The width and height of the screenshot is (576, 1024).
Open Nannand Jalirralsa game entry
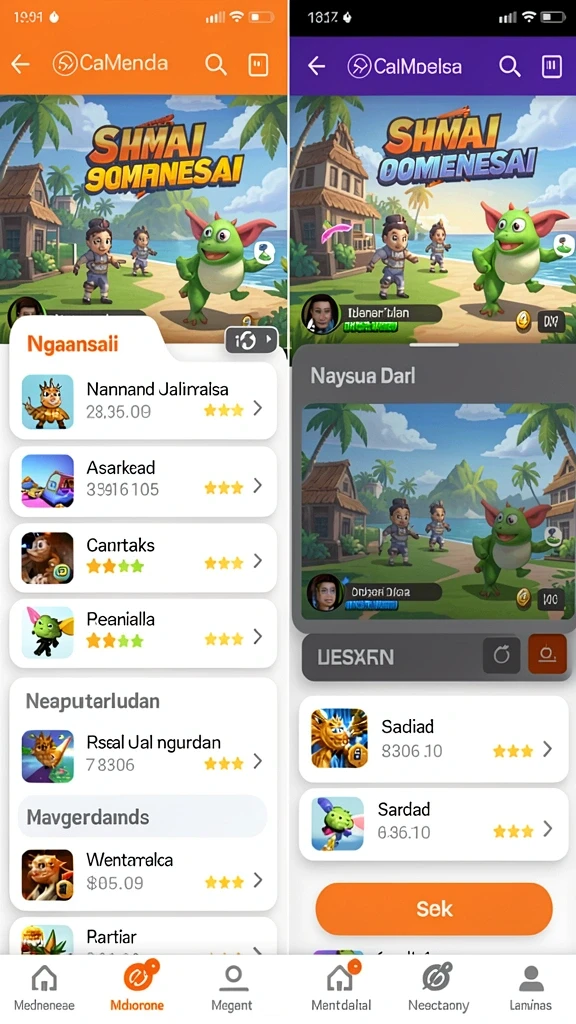tap(143, 401)
